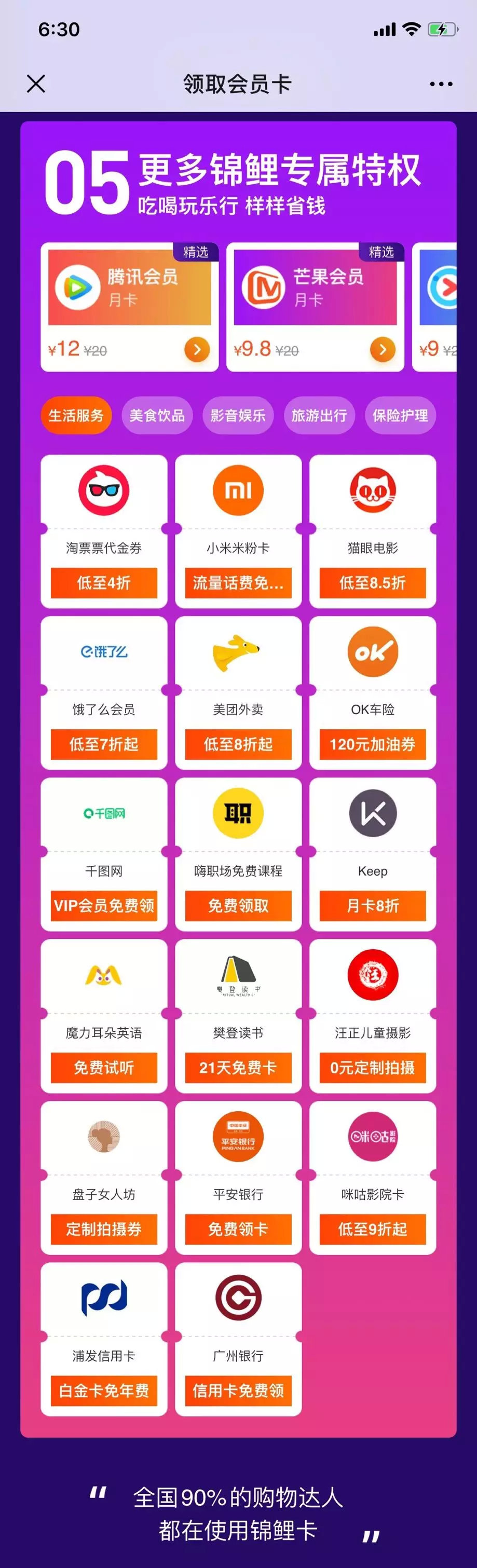
Task: Open the 小米米粉卡 offer card
Action: (238, 531)
